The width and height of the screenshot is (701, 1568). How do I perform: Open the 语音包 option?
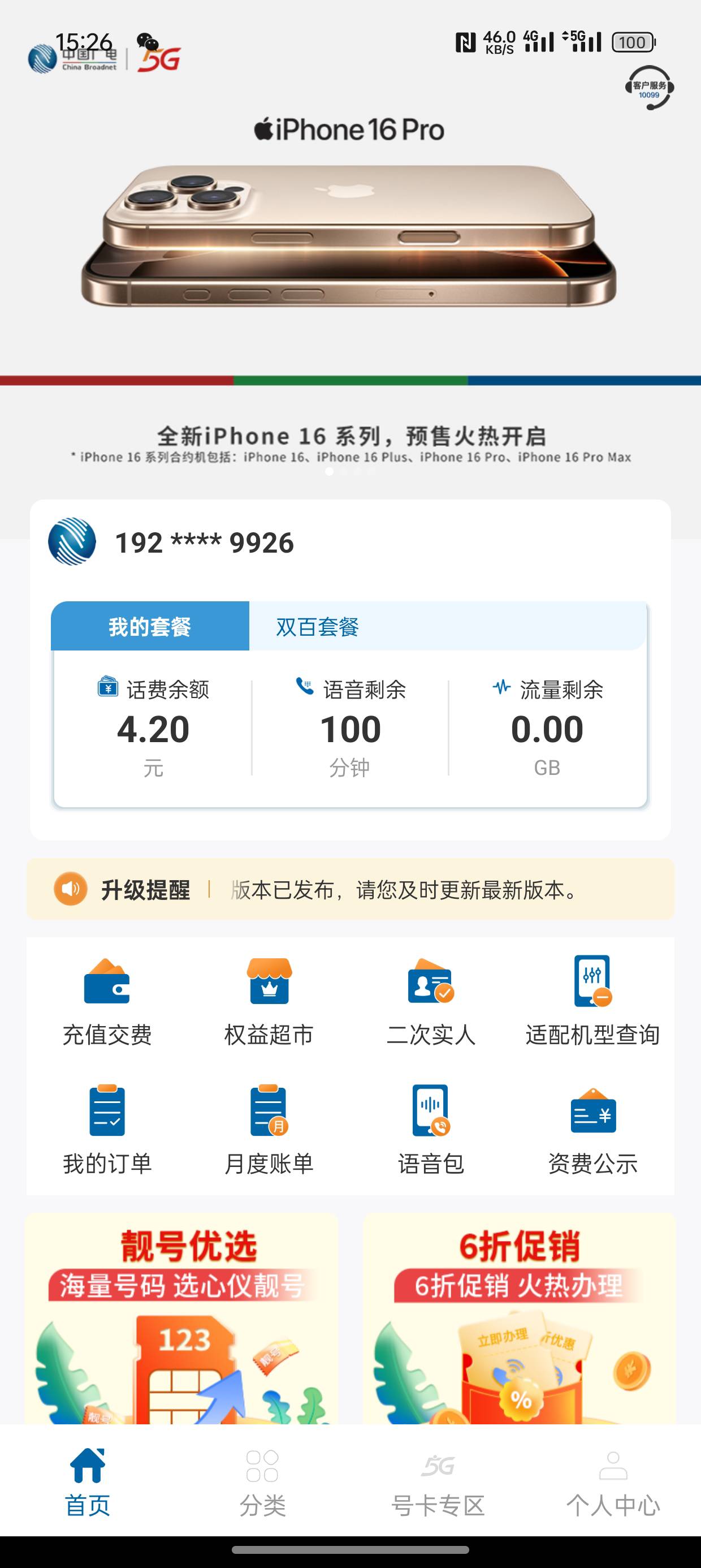coord(431,1130)
